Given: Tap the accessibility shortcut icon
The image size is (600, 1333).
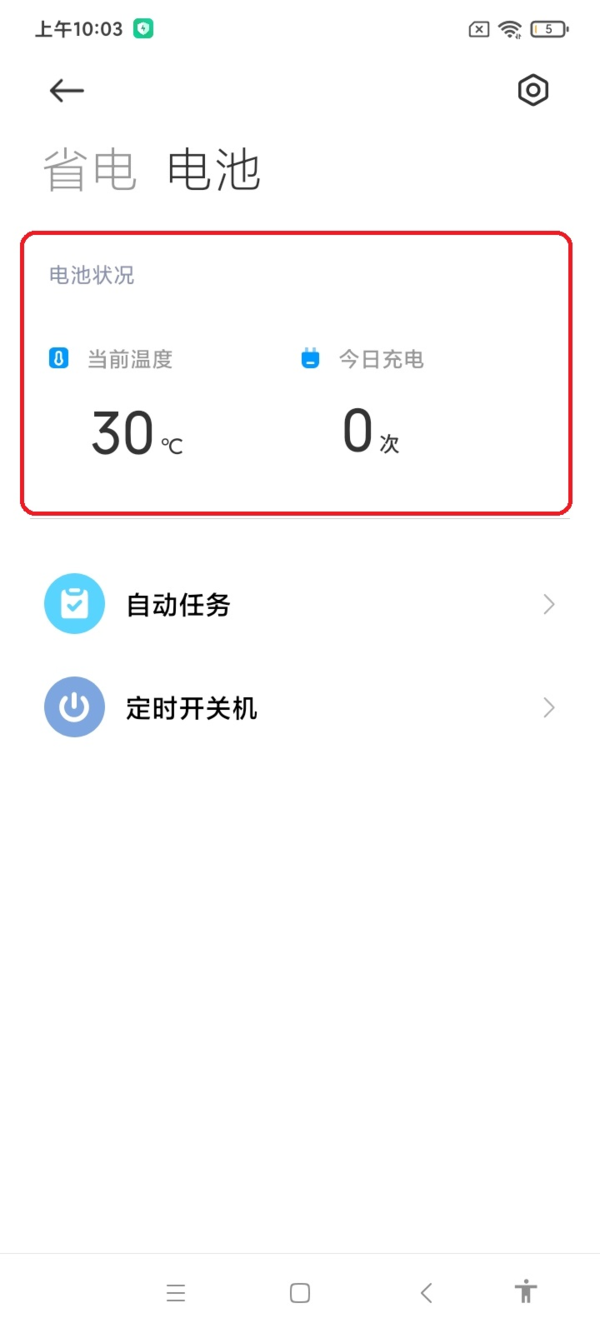Looking at the screenshot, I should click(526, 1291).
